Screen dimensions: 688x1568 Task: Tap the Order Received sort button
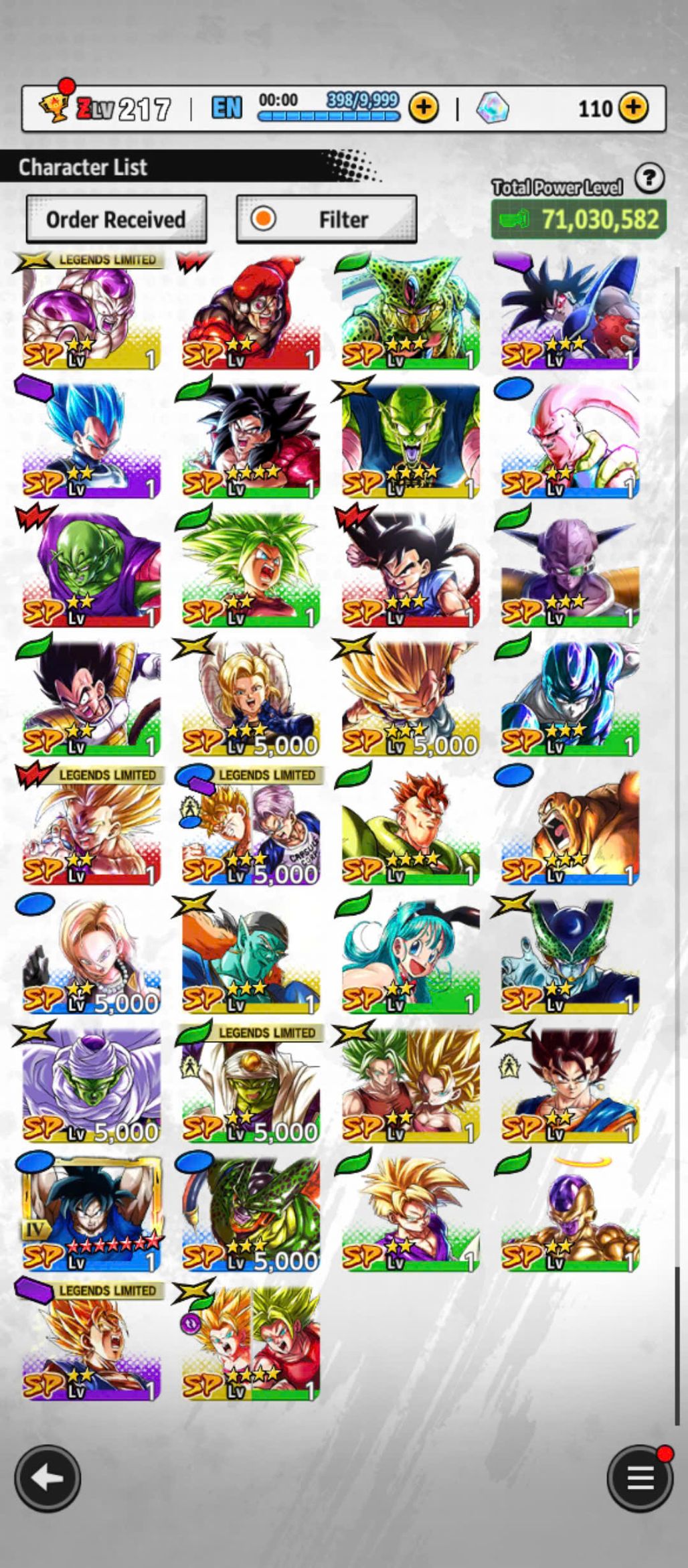pos(116,220)
